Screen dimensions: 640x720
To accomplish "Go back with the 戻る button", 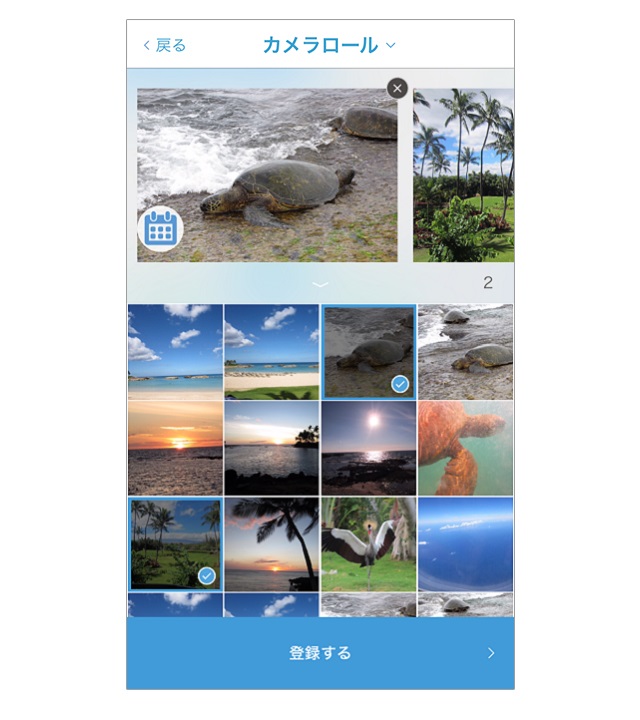I will 165,45.
